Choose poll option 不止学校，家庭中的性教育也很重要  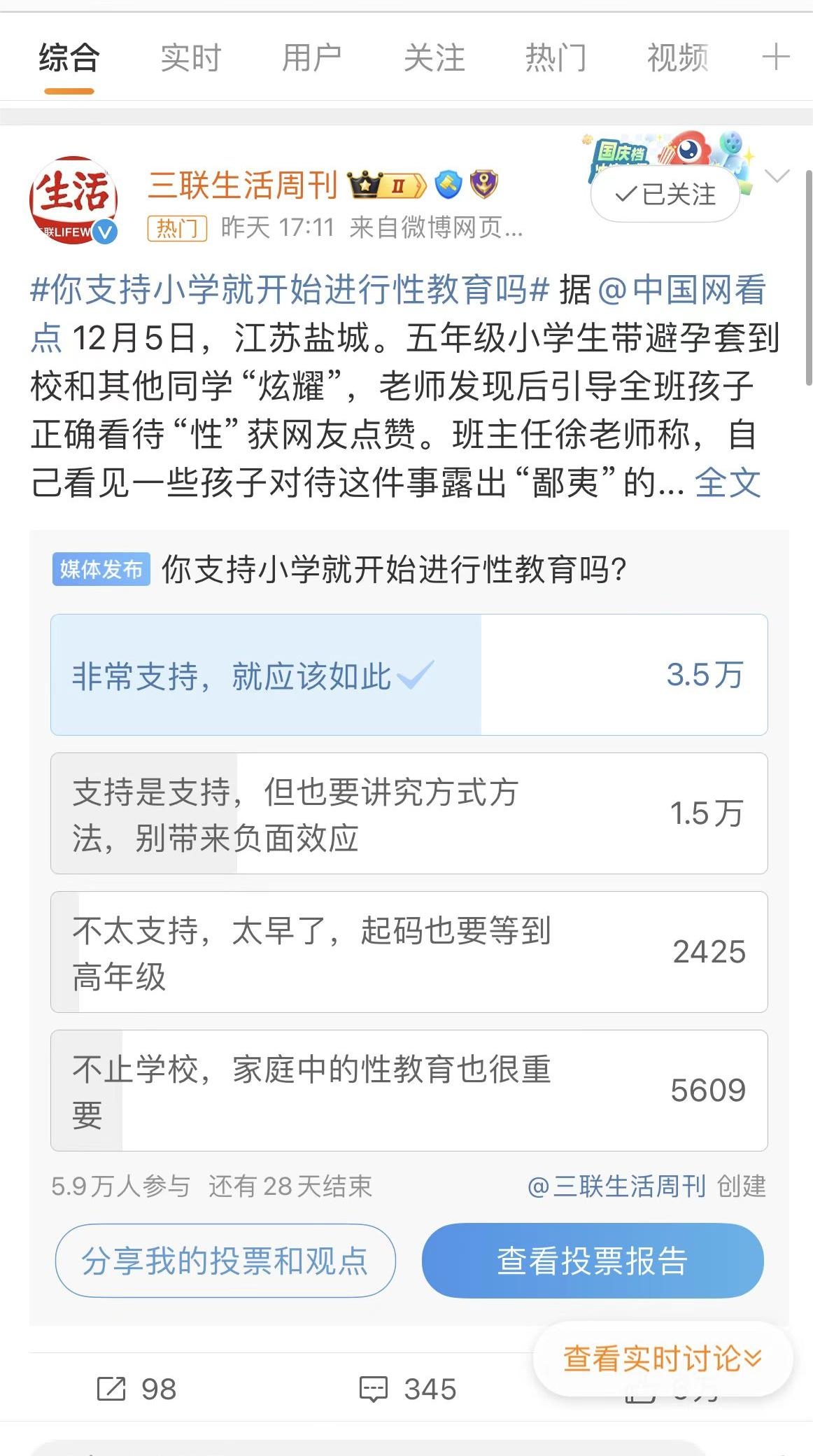tap(409, 1091)
